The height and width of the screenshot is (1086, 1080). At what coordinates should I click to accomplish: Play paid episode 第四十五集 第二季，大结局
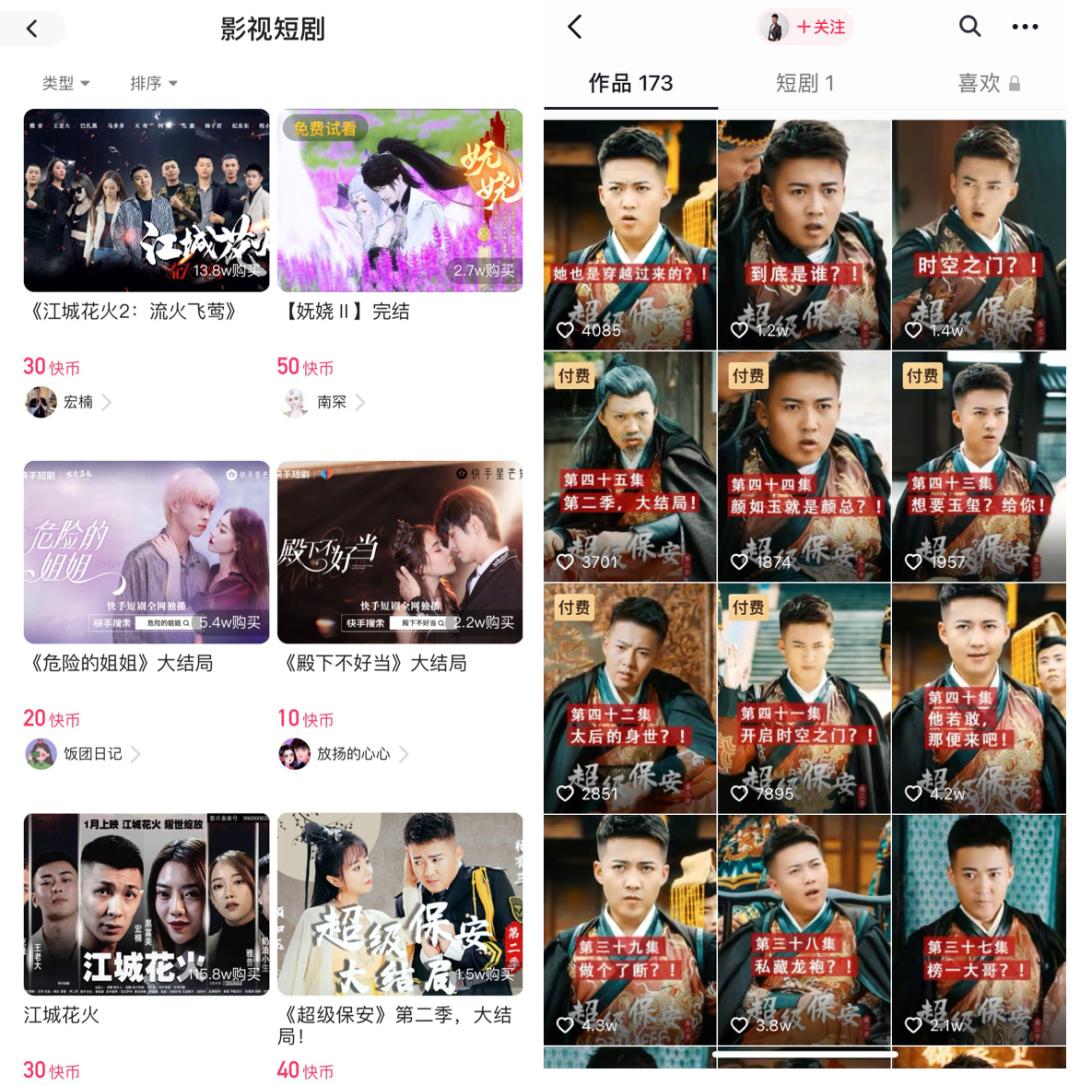(630, 467)
